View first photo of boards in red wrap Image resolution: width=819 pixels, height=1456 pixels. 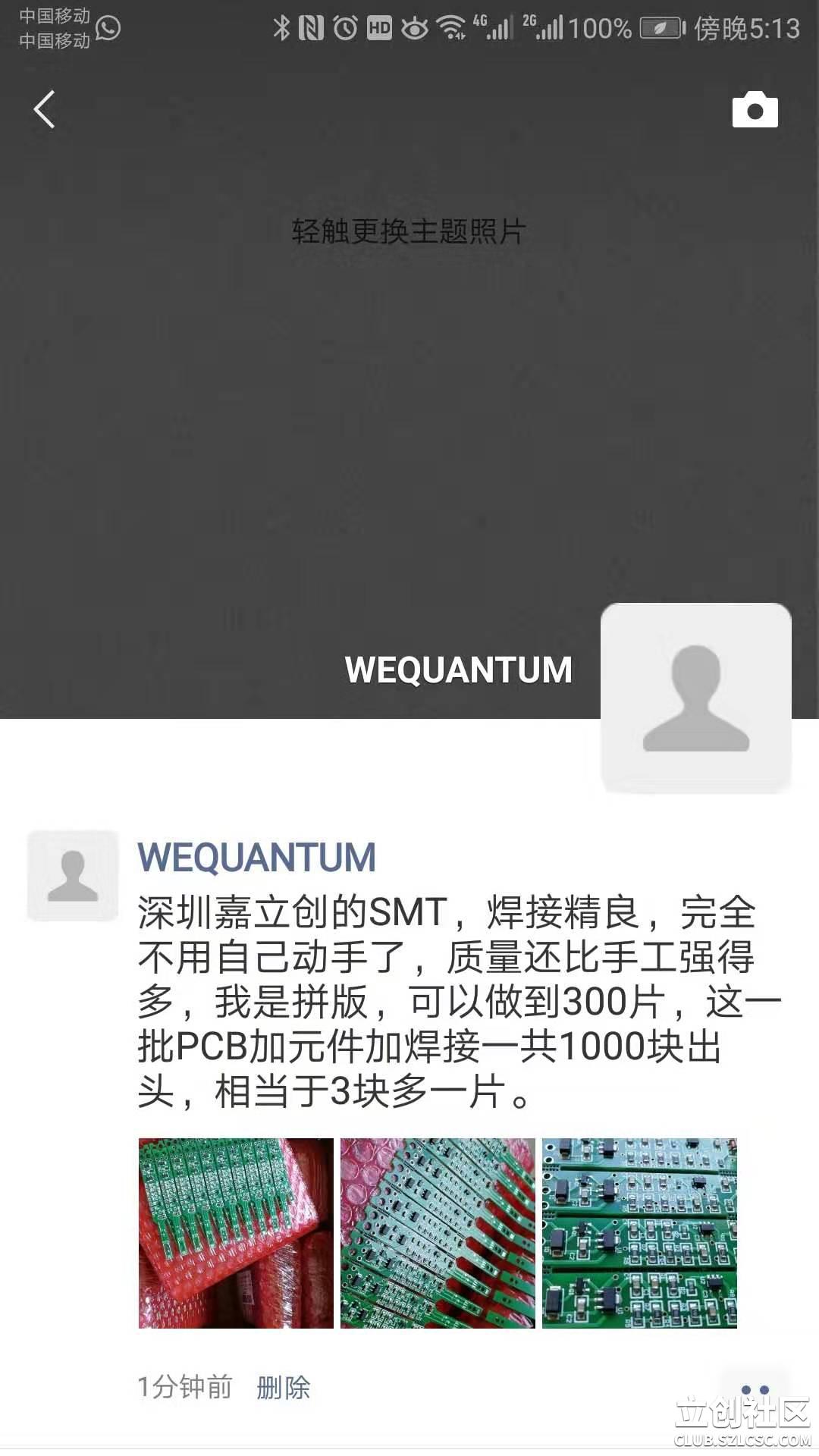(x=236, y=1233)
